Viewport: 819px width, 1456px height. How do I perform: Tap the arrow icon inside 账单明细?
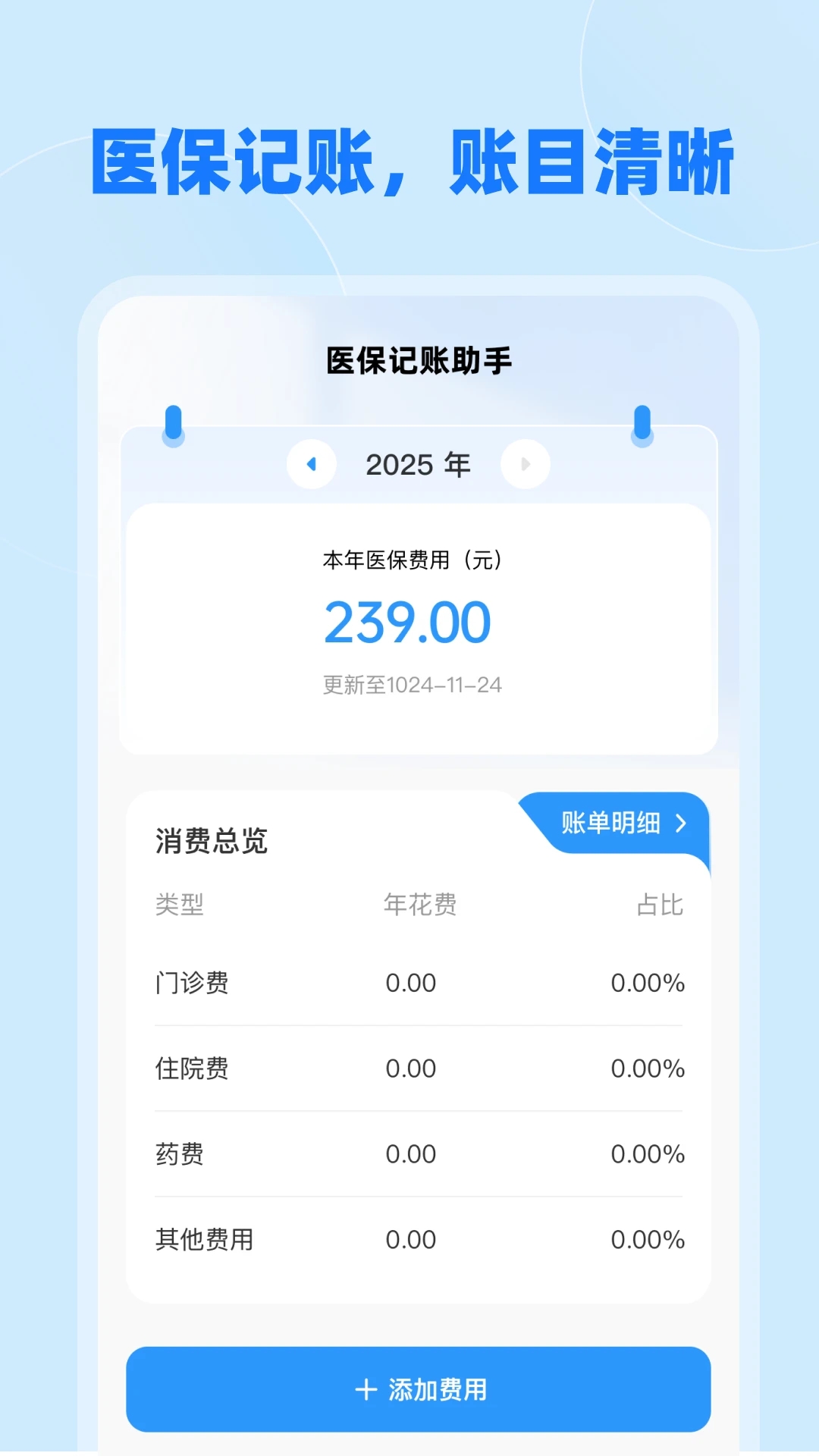click(682, 822)
